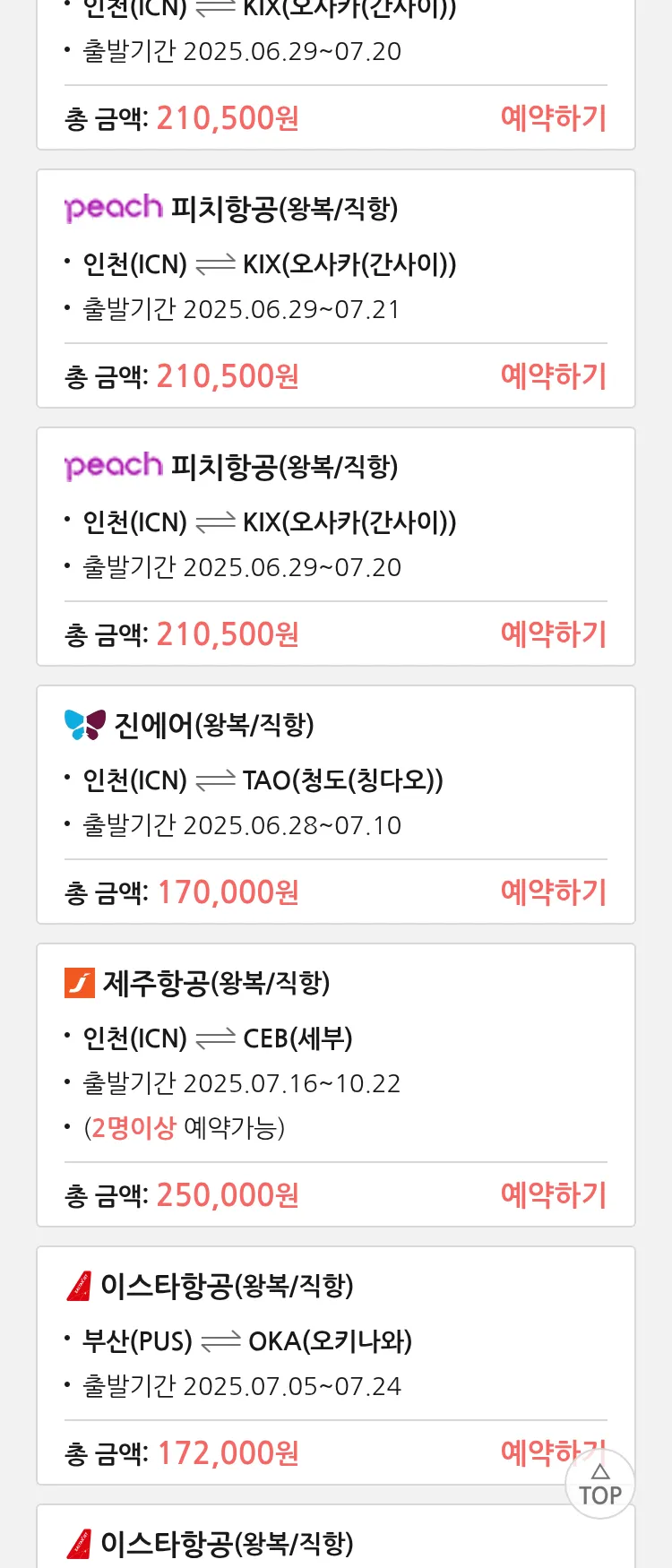672x1568 pixels.
Task: Jump back to top with TOP button
Action: coord(599,1485)
